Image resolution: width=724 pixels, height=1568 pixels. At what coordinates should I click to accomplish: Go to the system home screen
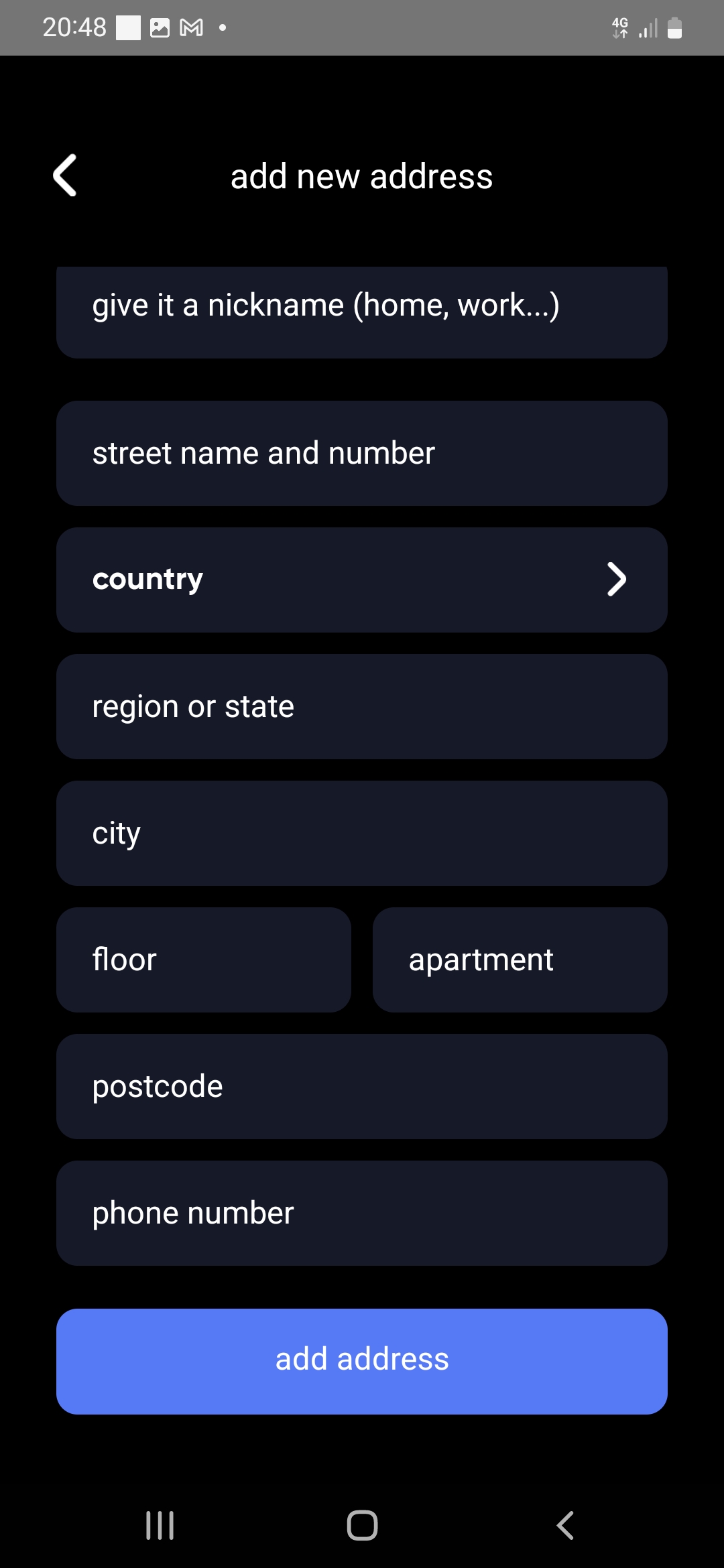[362, 1526]
